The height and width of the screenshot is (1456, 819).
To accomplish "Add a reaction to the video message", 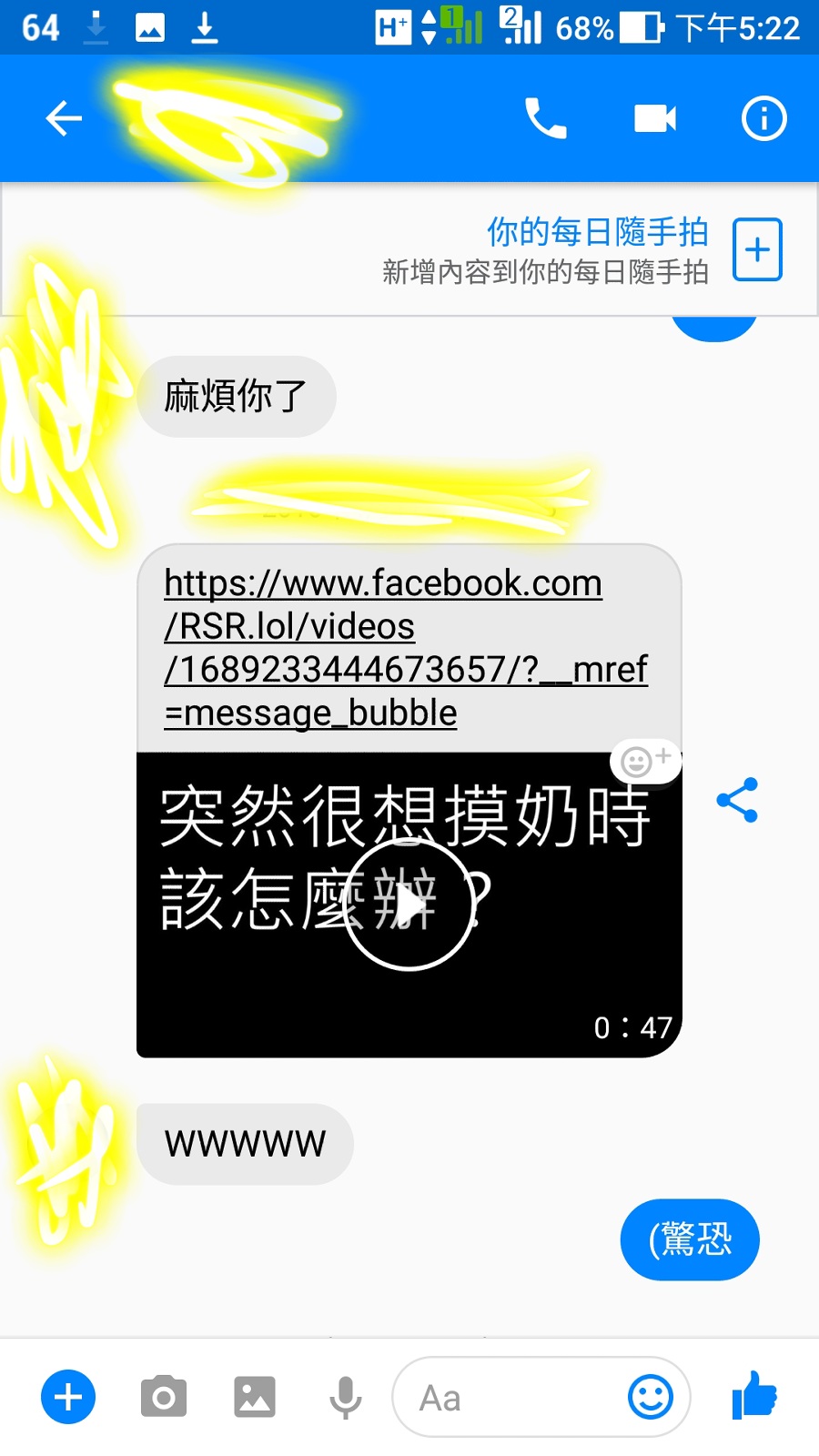I will tap(645, 760).
